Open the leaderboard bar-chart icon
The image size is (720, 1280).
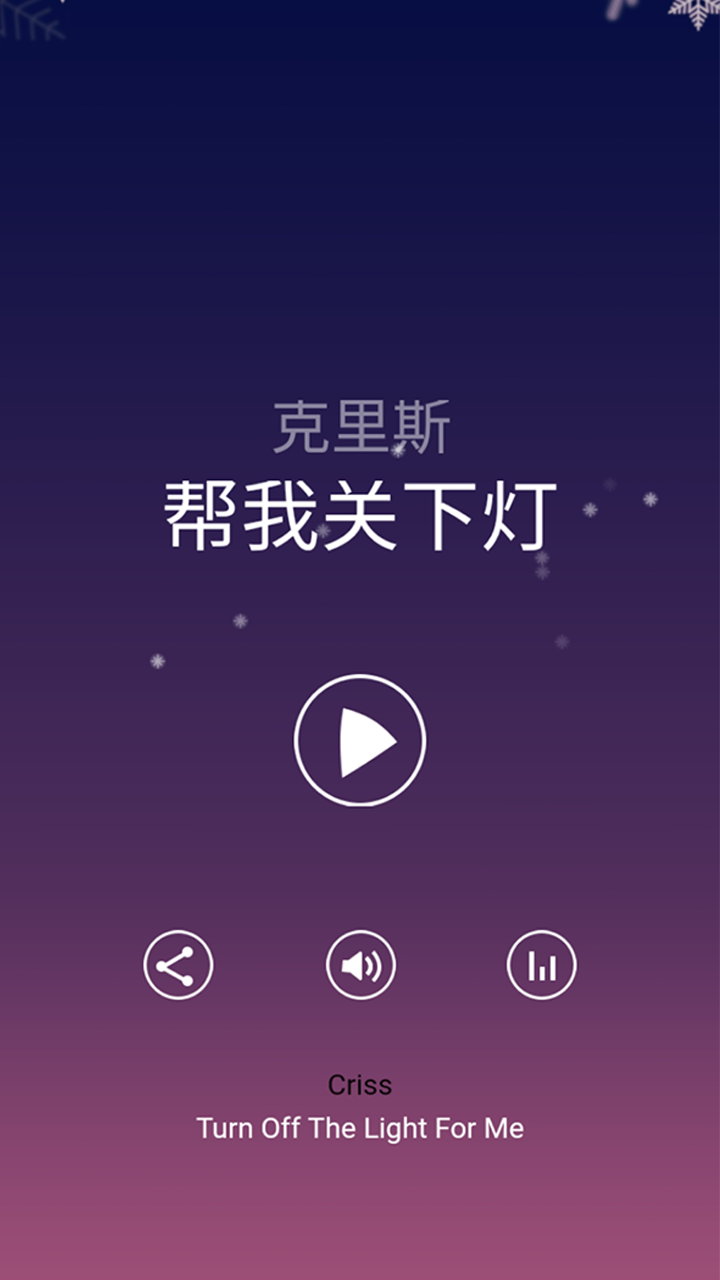click(x=540, y=964)
